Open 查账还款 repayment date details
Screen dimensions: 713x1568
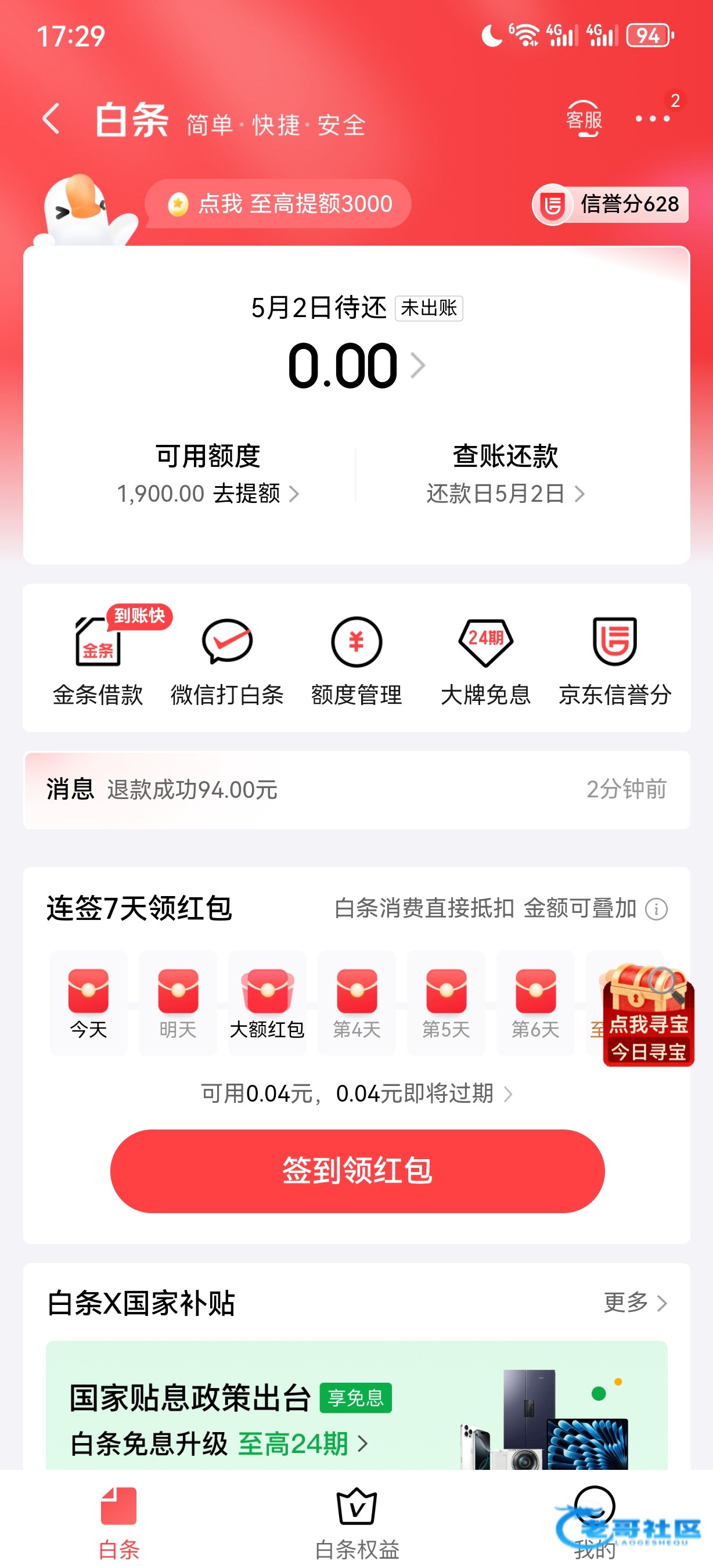pyautogui.click(x=505, y=493)
